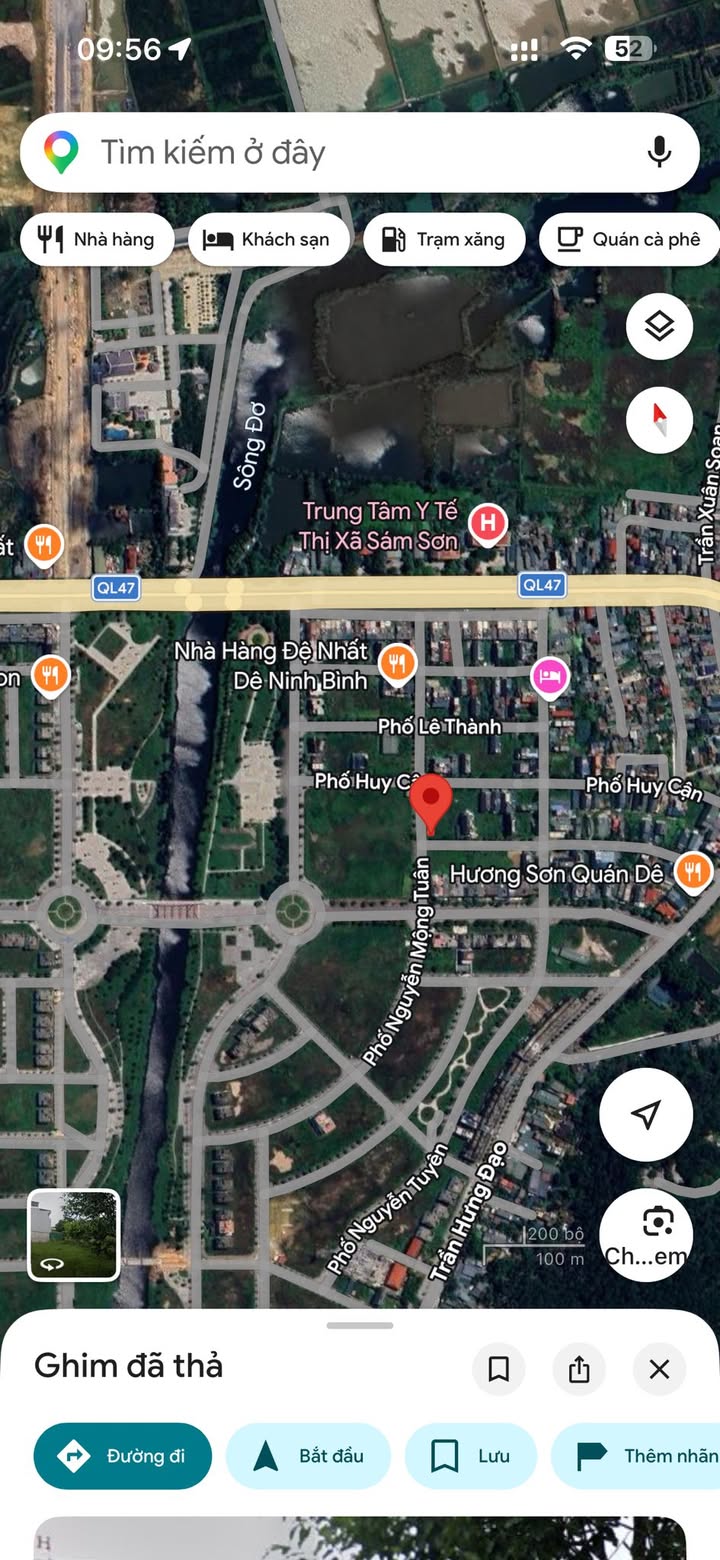Save the place with the 'Lưu' button

471,1456
